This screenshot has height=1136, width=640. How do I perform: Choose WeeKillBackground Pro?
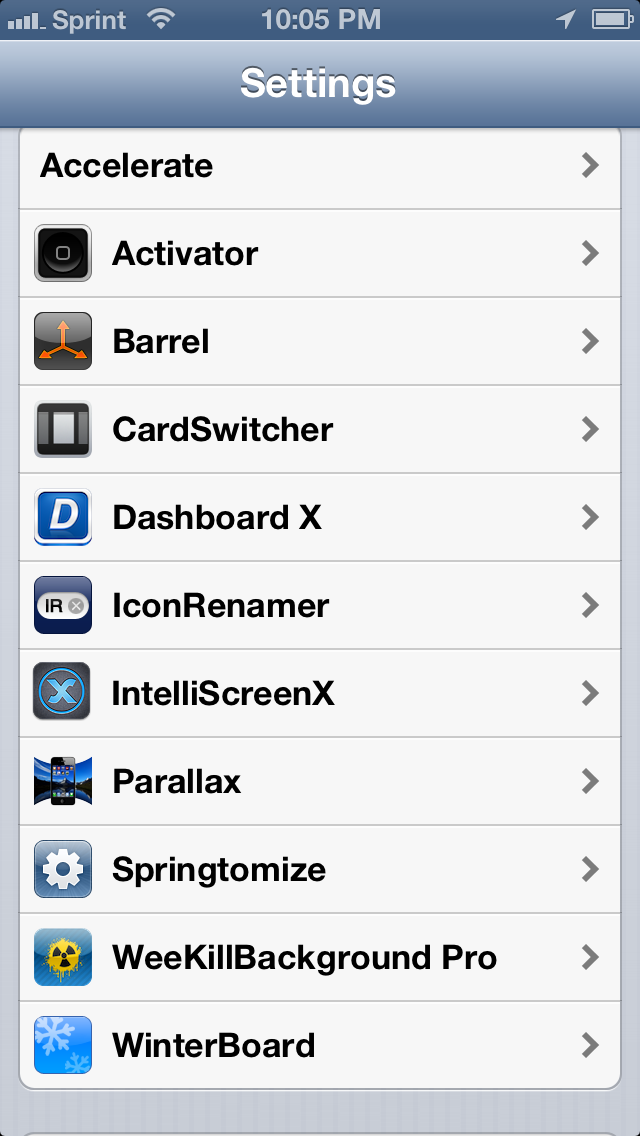click(320, 957)
